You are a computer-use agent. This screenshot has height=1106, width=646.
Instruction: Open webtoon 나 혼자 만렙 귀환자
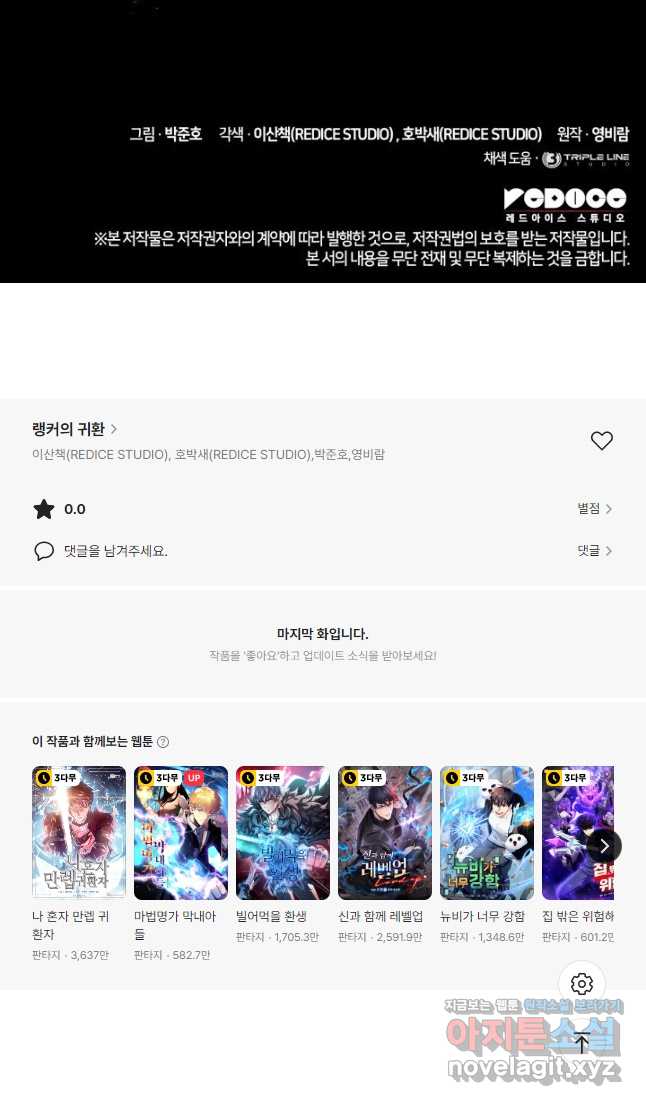point(79,833)
